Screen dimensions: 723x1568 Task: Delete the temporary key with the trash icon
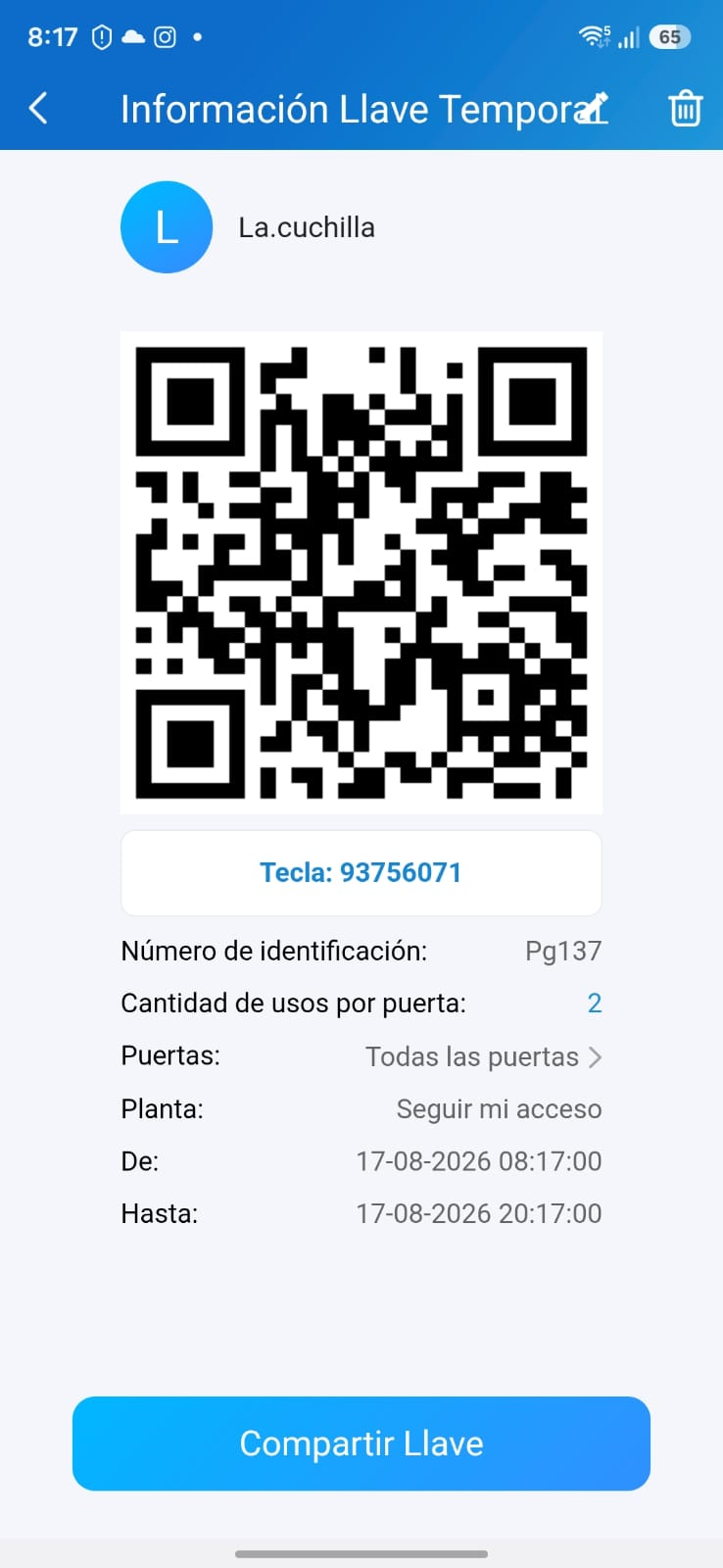pos(685,108)
